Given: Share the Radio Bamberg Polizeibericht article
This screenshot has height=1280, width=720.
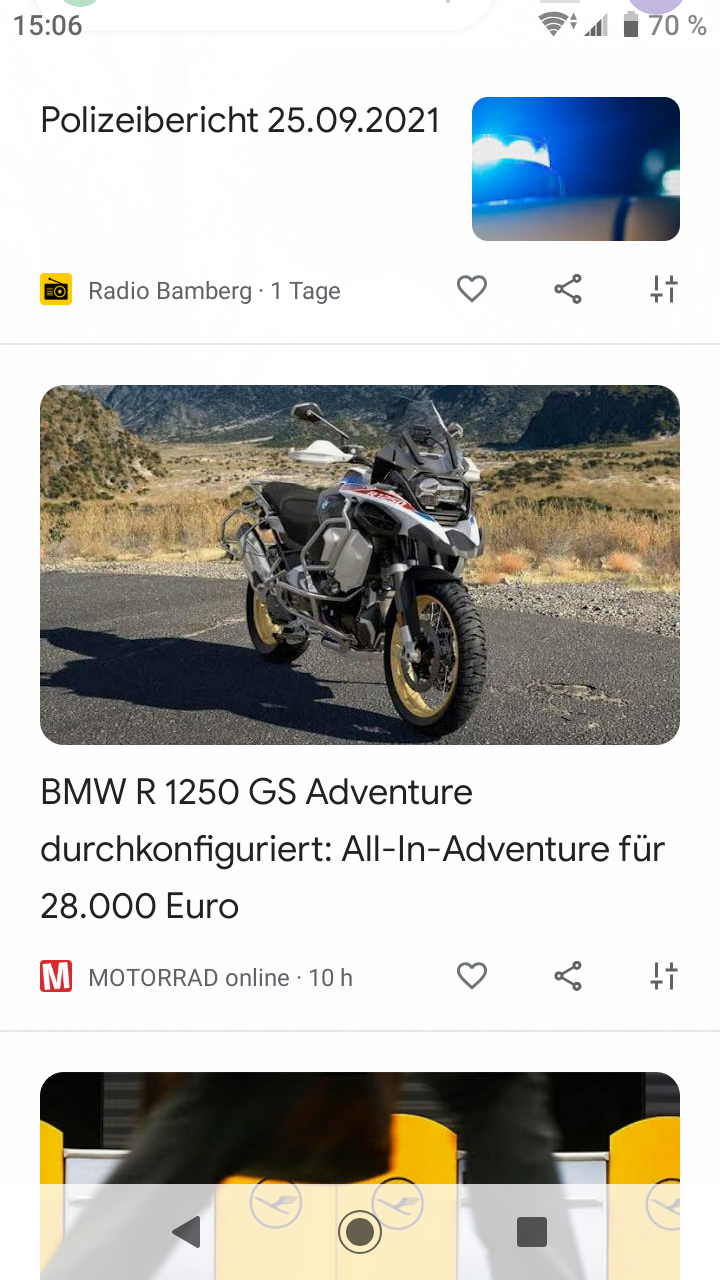Looking at the screenshot, I should point(568,290).
